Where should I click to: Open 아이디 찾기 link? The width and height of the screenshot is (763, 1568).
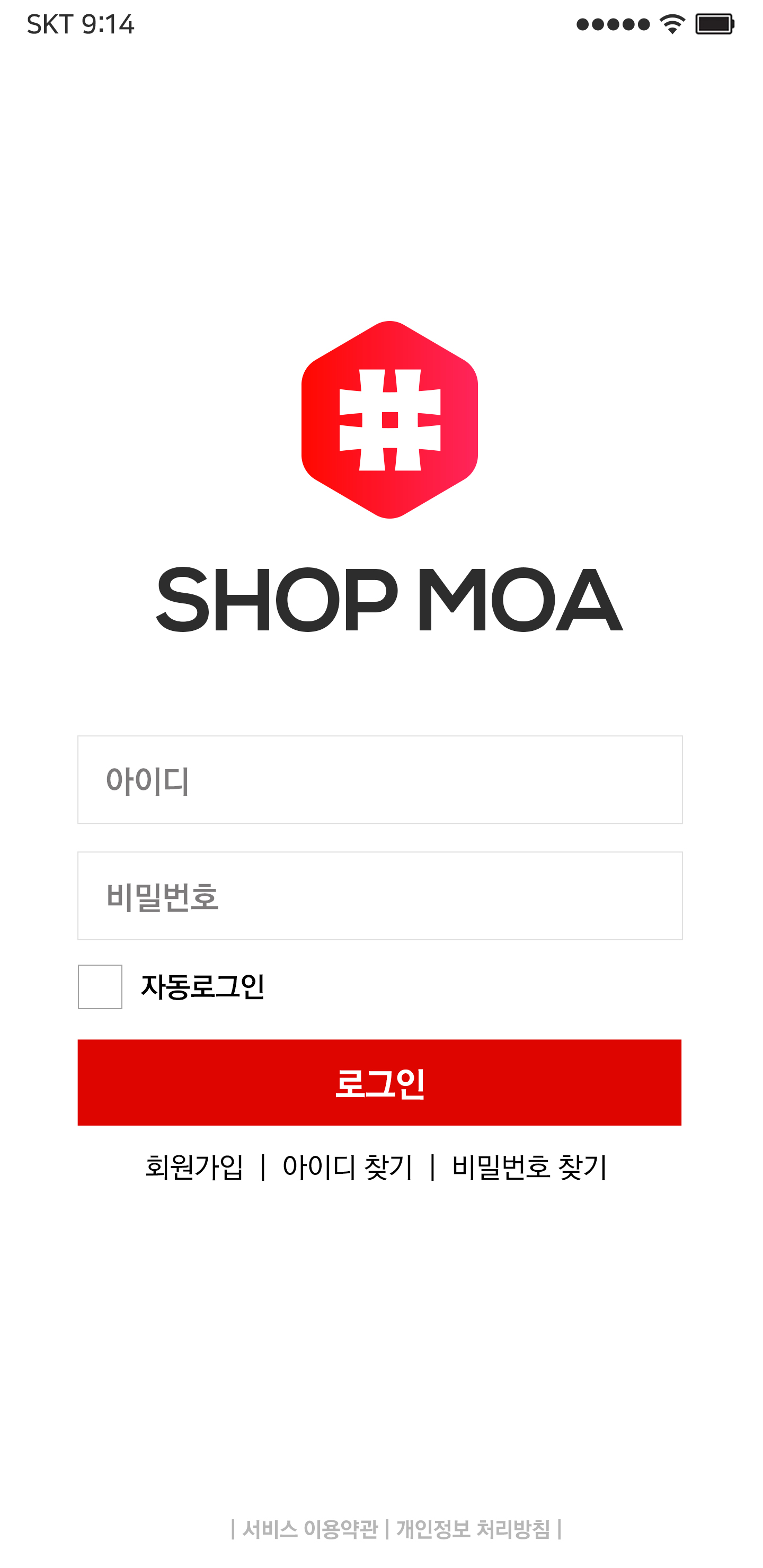tap(348, 1167)
